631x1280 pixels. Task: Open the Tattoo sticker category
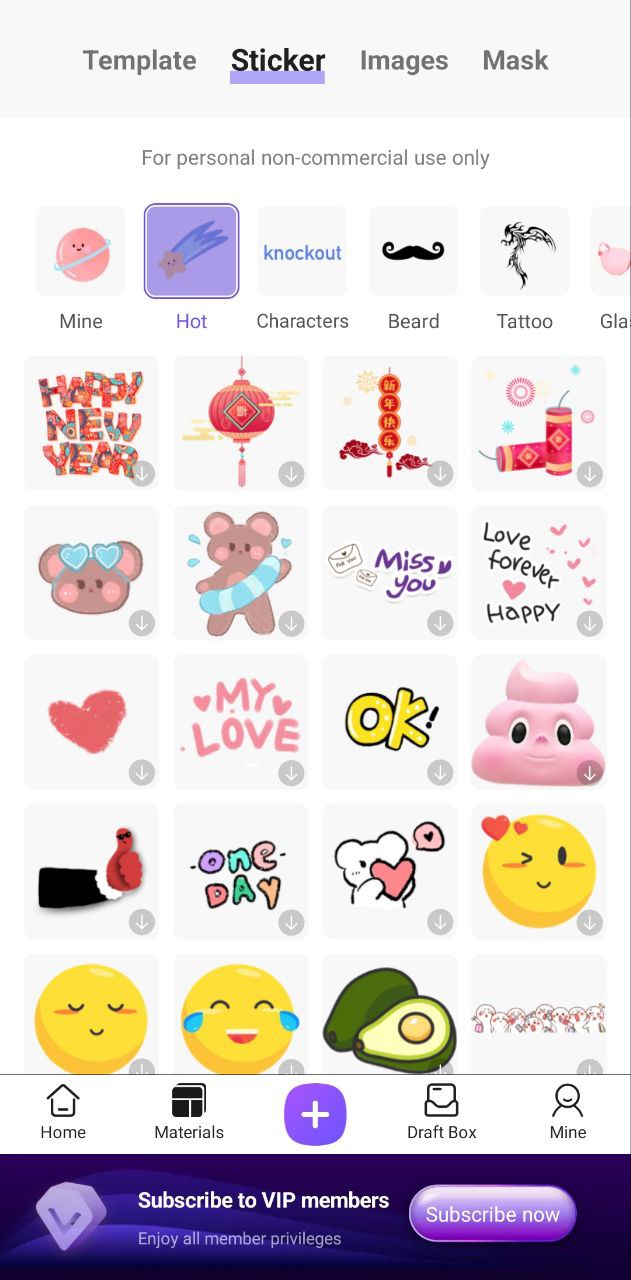pos(524,252)
